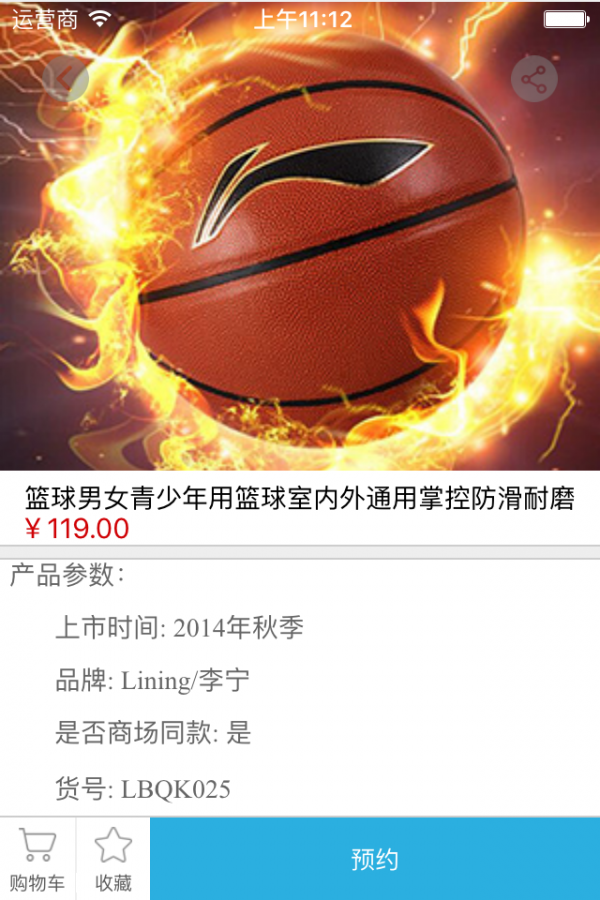Tap the blue 预约 button
Image resolution: width=600 pixels, height=900 pixels.
375,858
